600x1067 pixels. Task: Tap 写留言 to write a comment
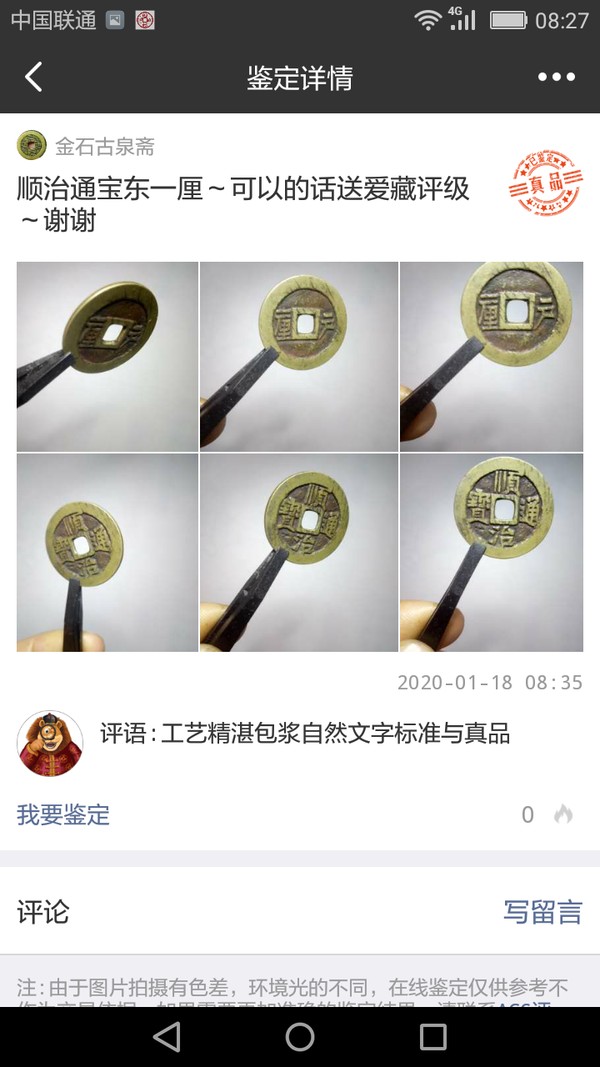coord(542,912)
